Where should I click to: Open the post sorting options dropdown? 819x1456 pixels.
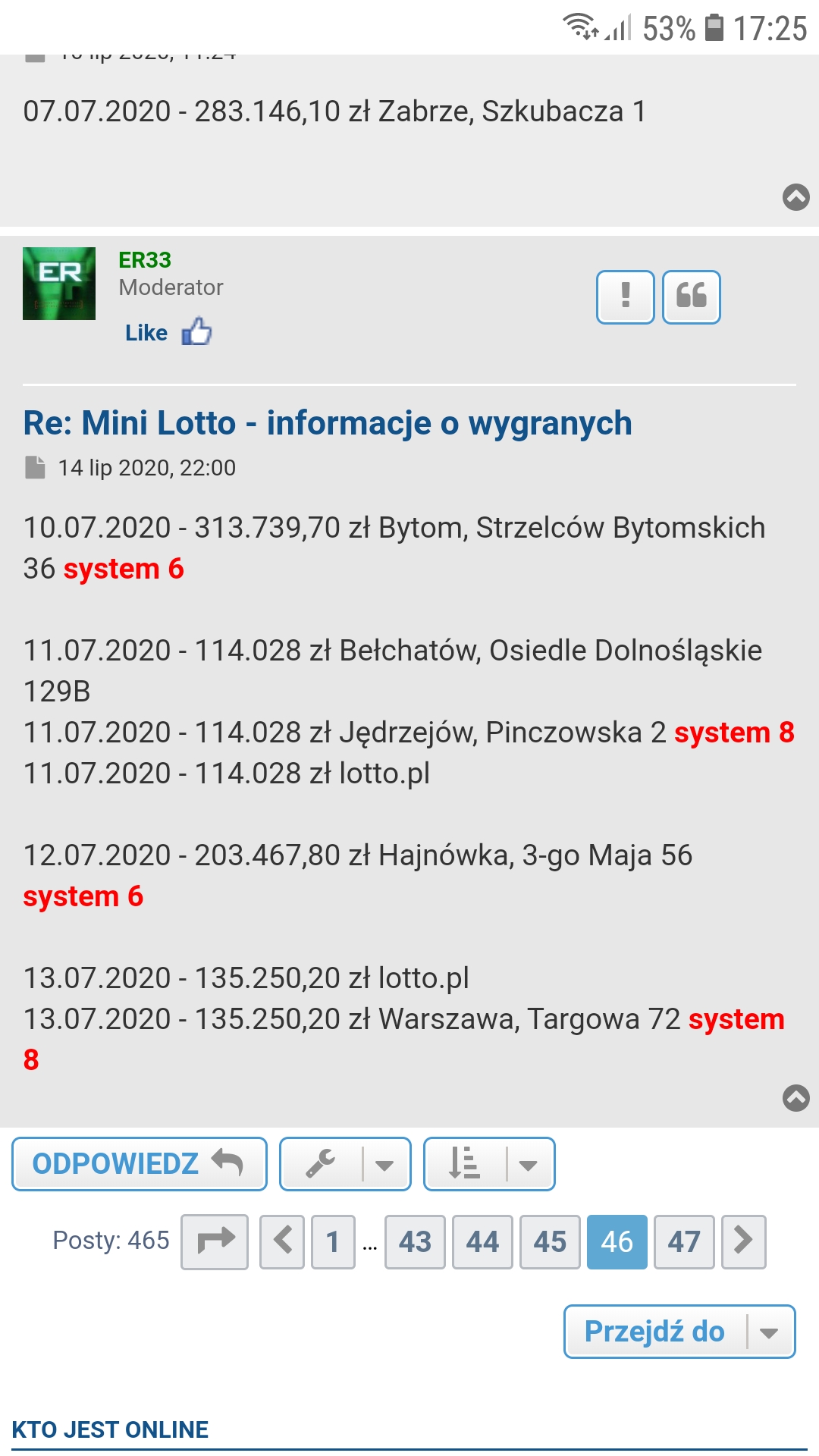[489, 1163]
